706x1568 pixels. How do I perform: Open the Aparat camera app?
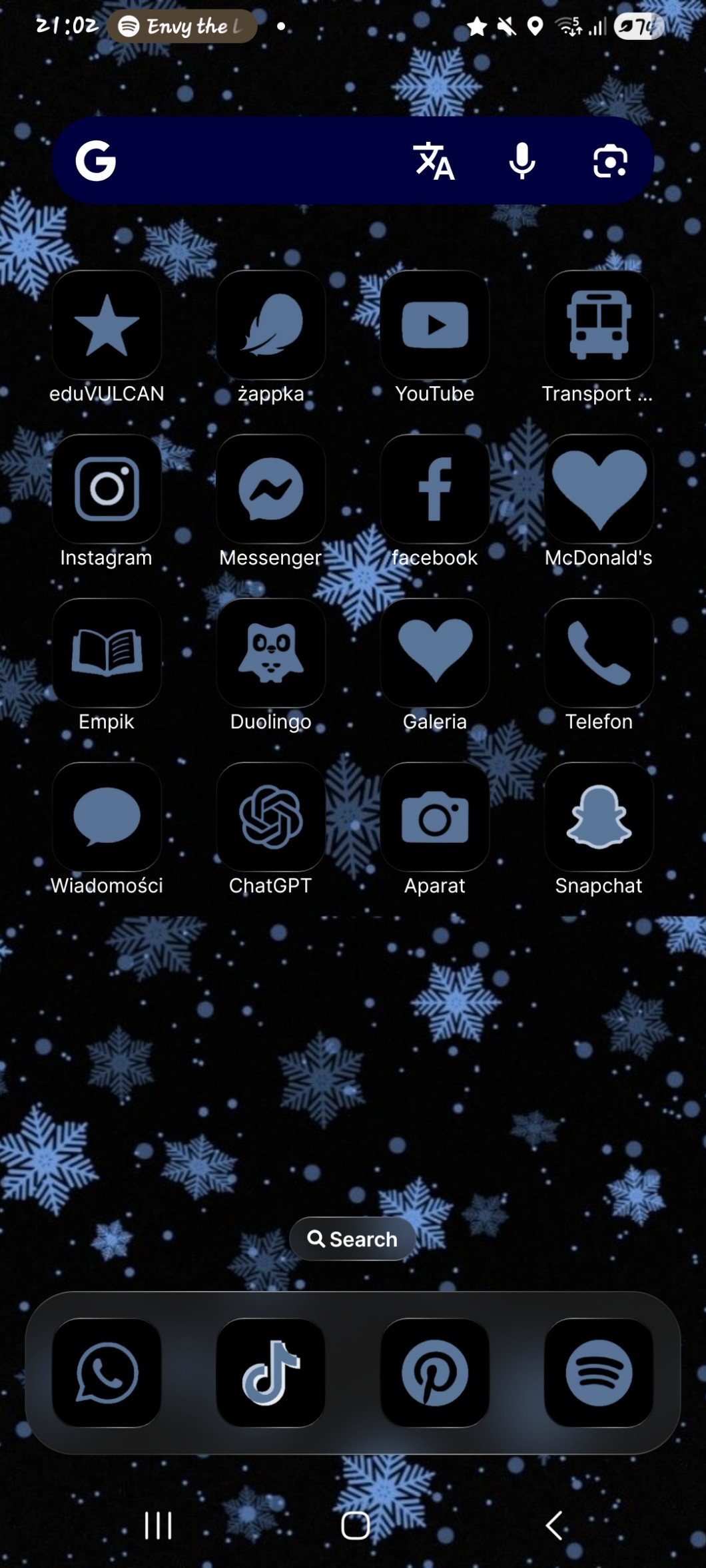435,817
